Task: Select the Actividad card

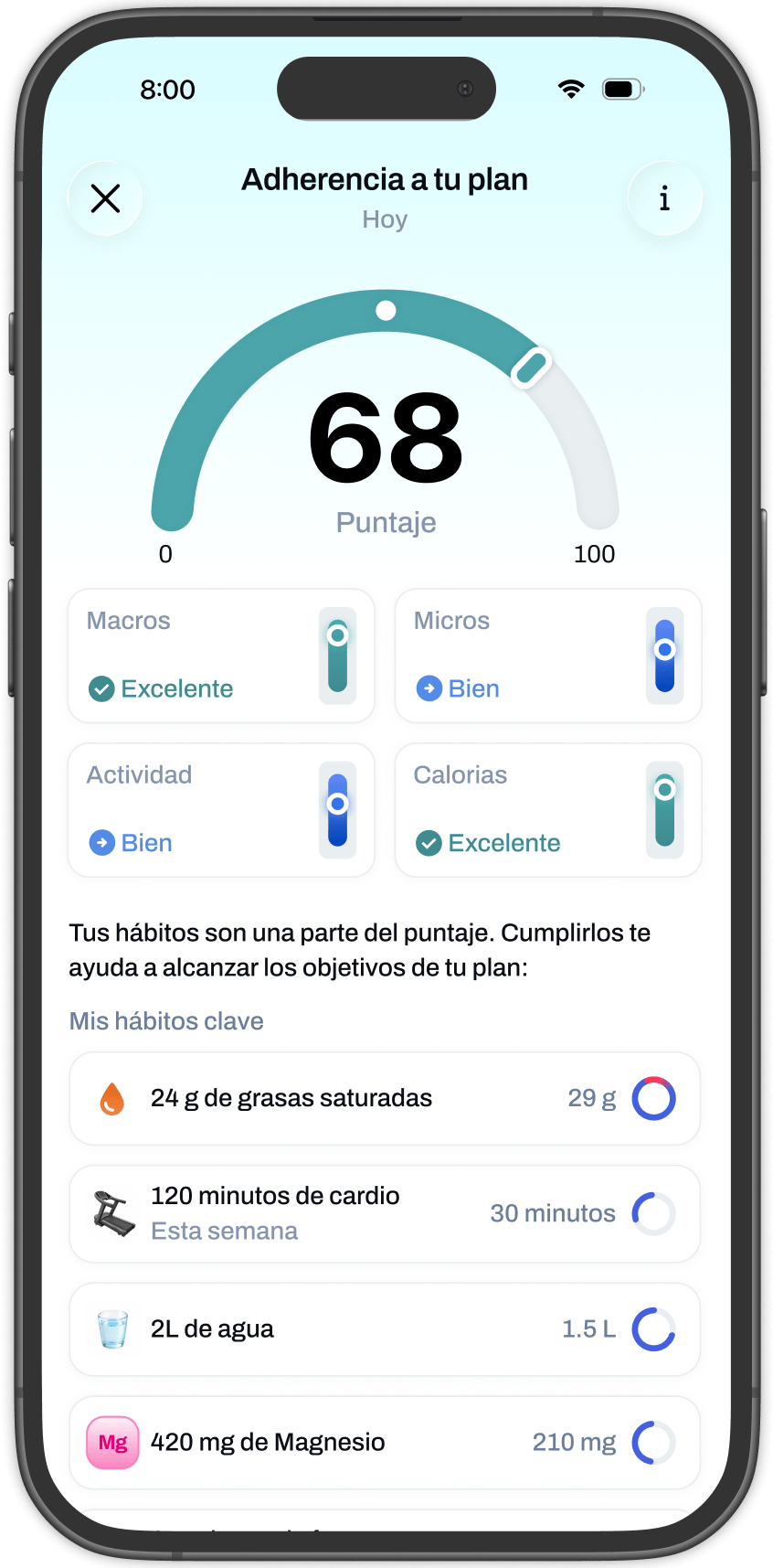Action: point(221,810)
